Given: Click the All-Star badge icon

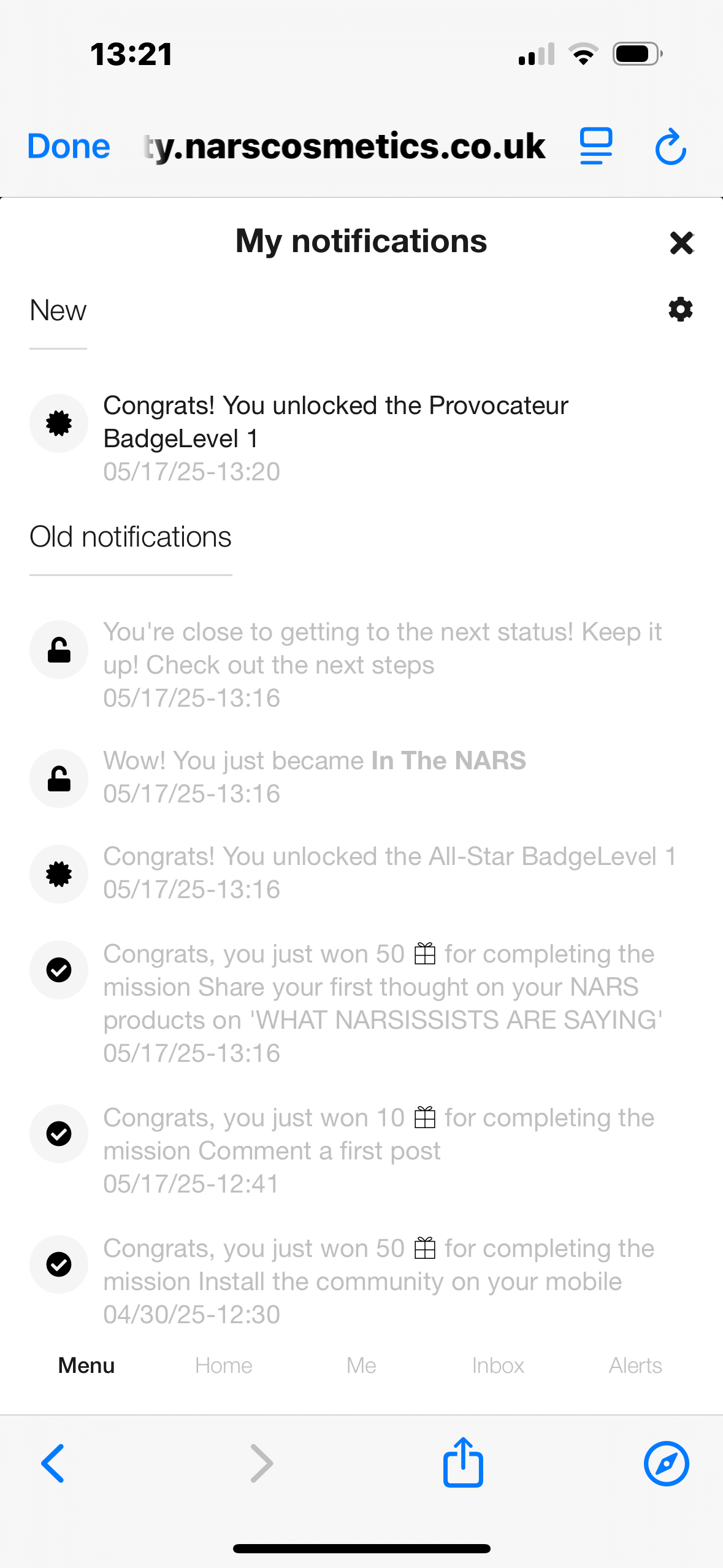Looking at the screenshot, I should 58,874.
